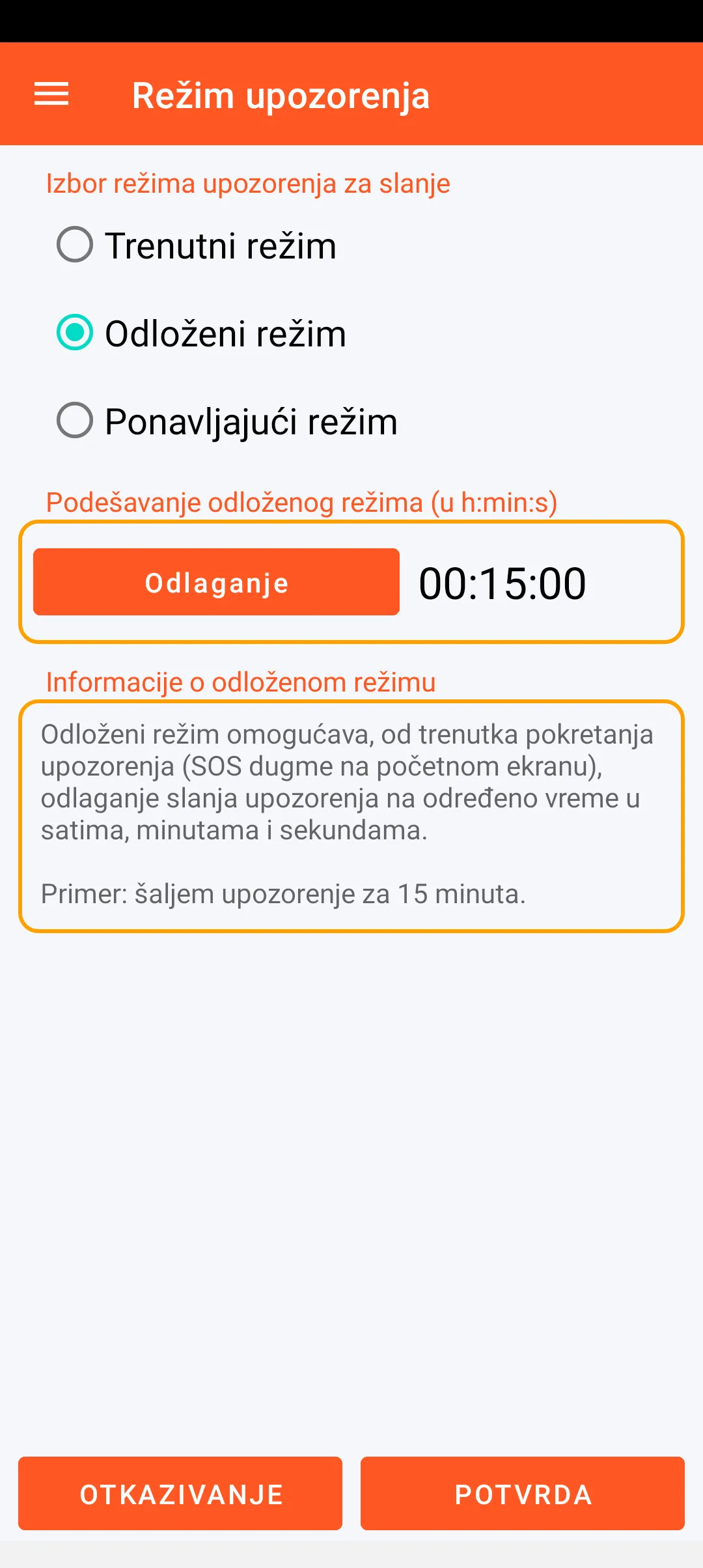703x1568 pixels.
Task: Select Odloženi režim radio button
Action: coord(75,333)
